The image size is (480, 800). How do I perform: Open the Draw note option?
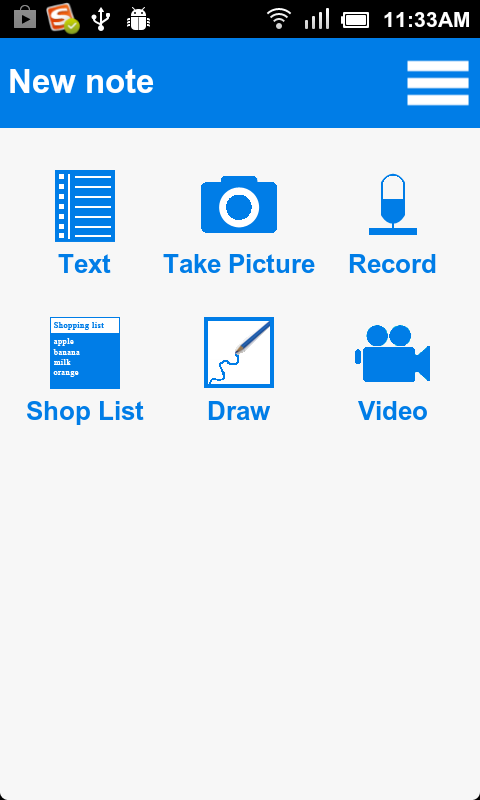[x=239, y=370]
